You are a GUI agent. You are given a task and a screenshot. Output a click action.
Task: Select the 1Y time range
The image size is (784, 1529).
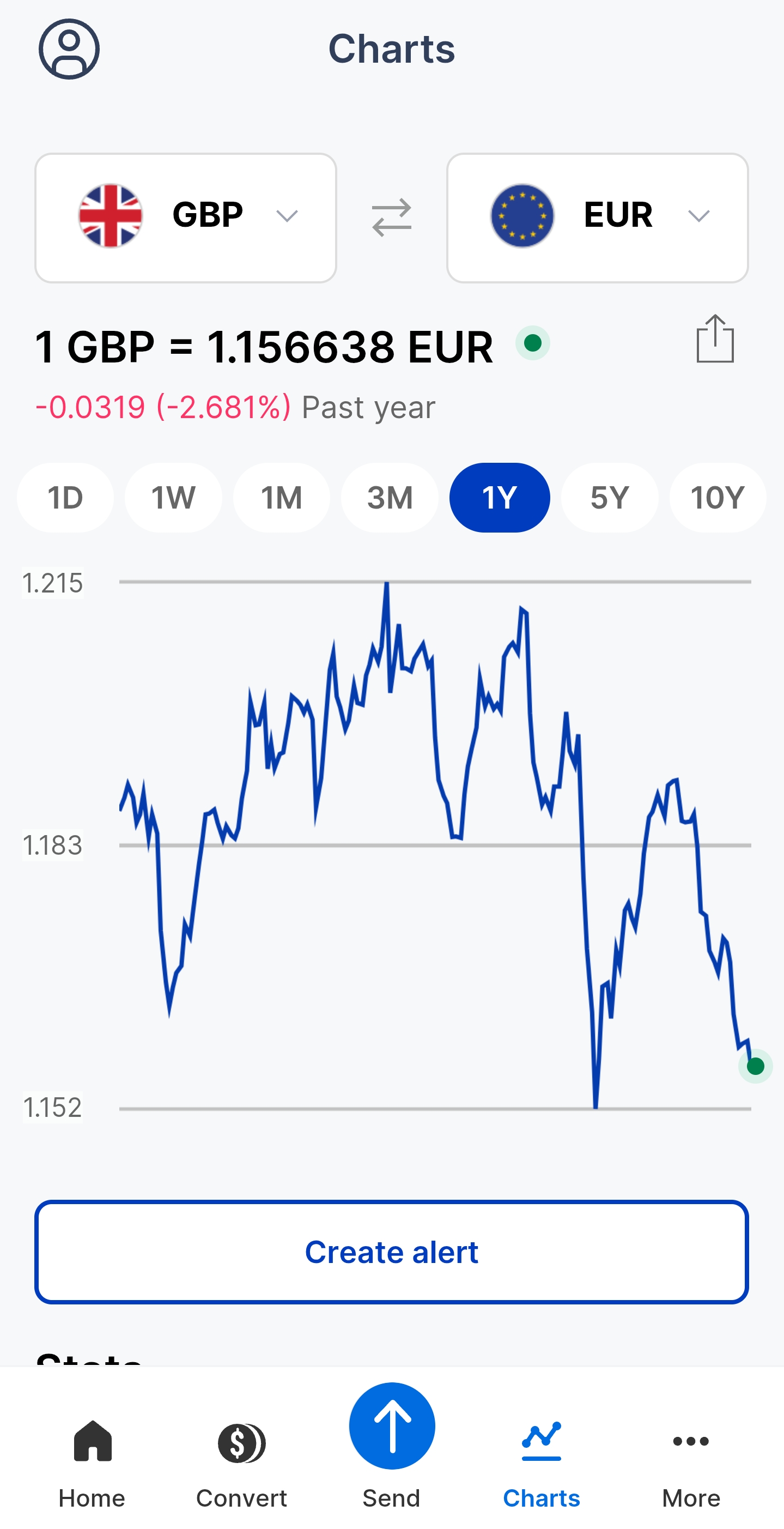(x=500, y=497)
